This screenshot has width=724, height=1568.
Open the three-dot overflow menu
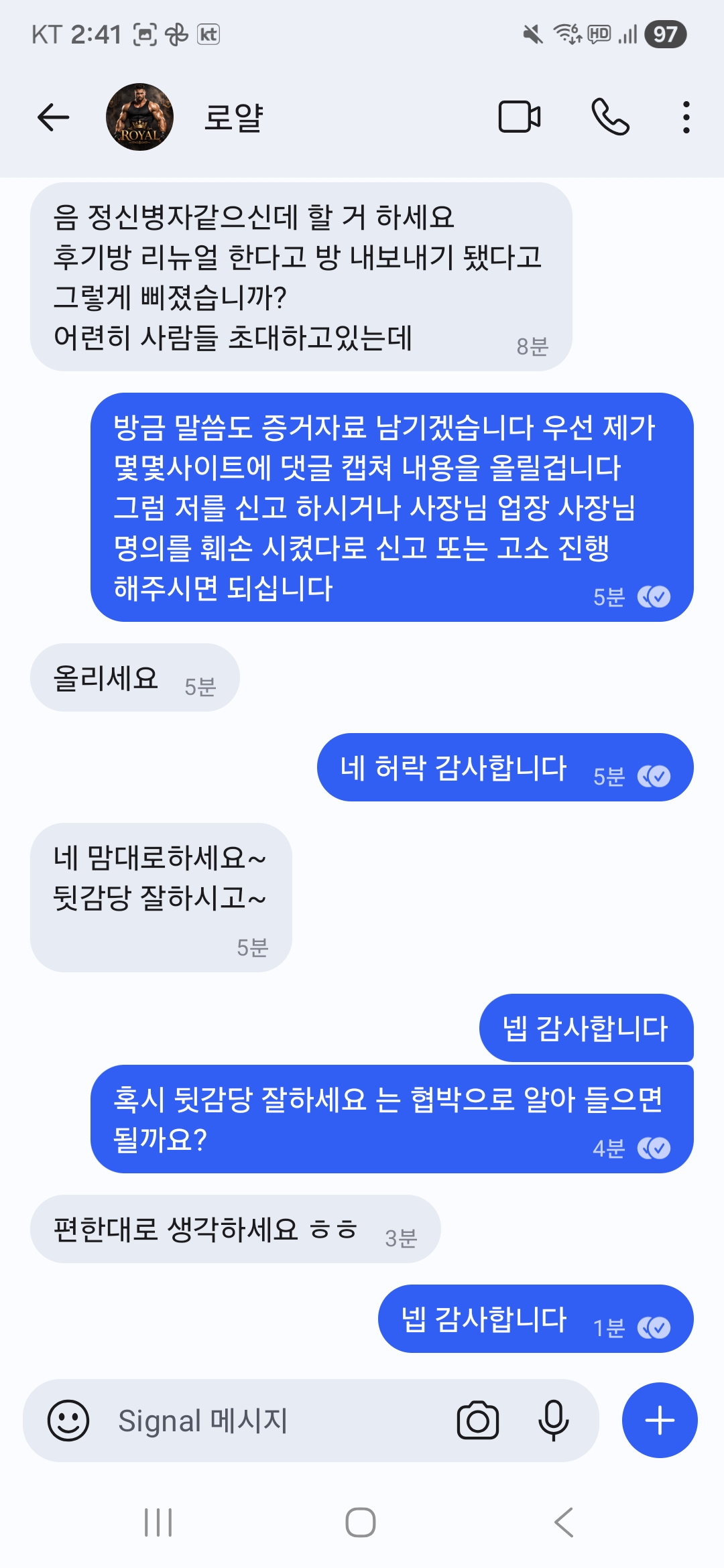(x=686, y=117)
